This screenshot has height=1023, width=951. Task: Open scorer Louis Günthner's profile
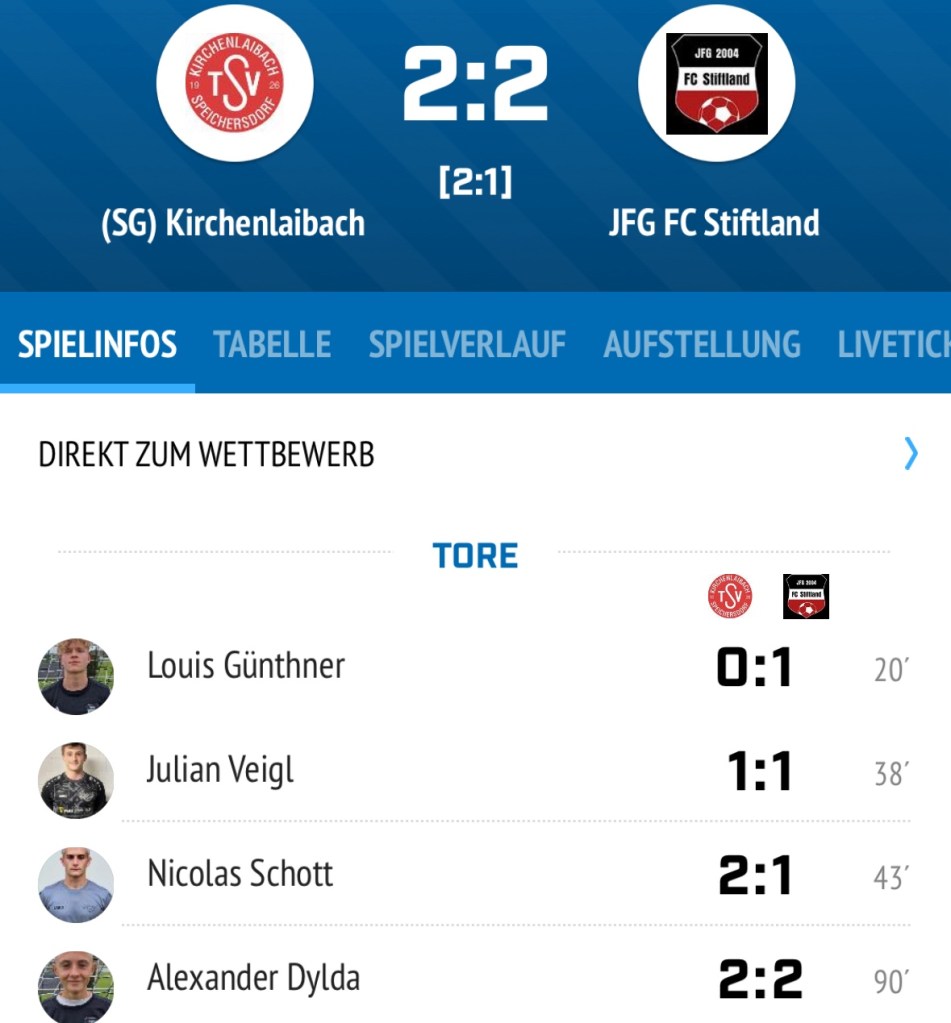[x=245, y=666]
